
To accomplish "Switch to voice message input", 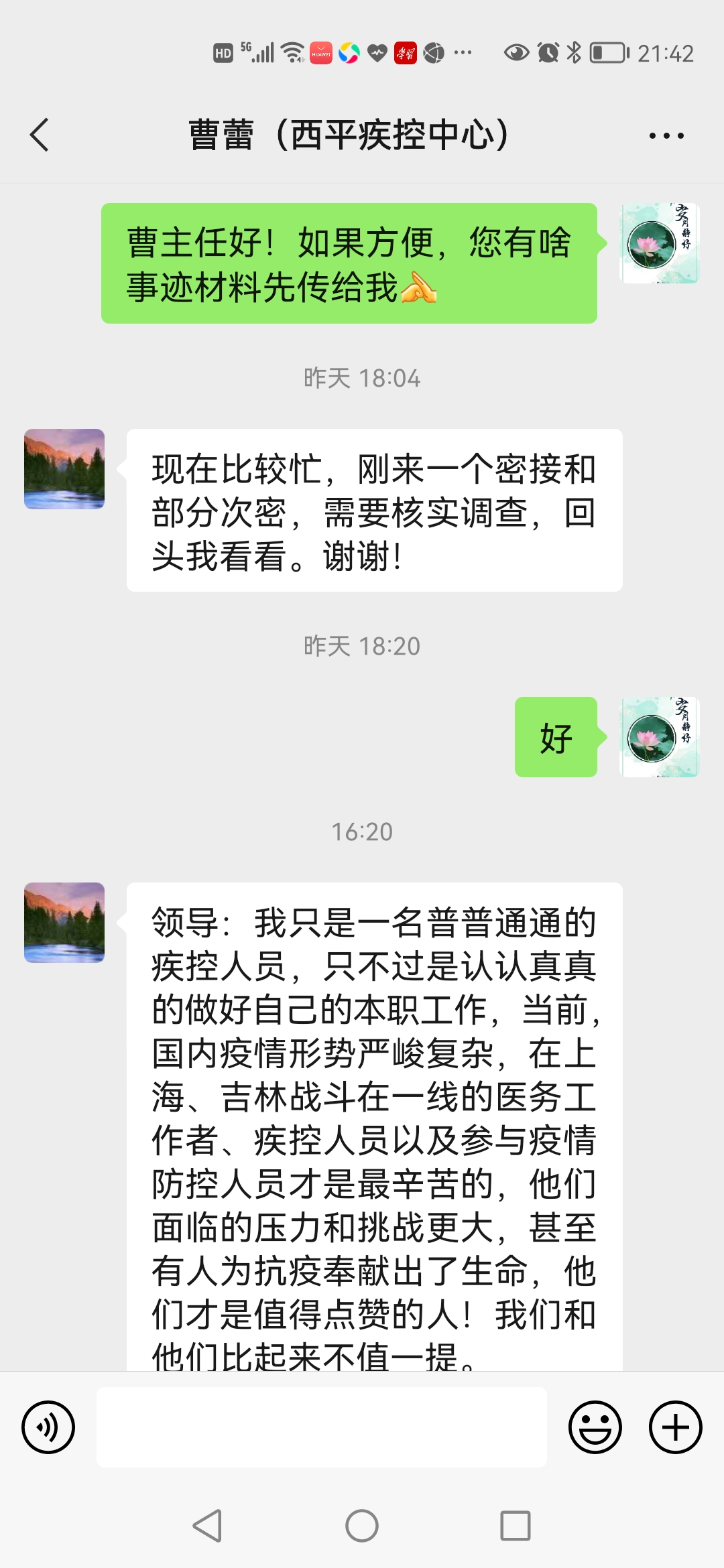I will [48, 1427].
